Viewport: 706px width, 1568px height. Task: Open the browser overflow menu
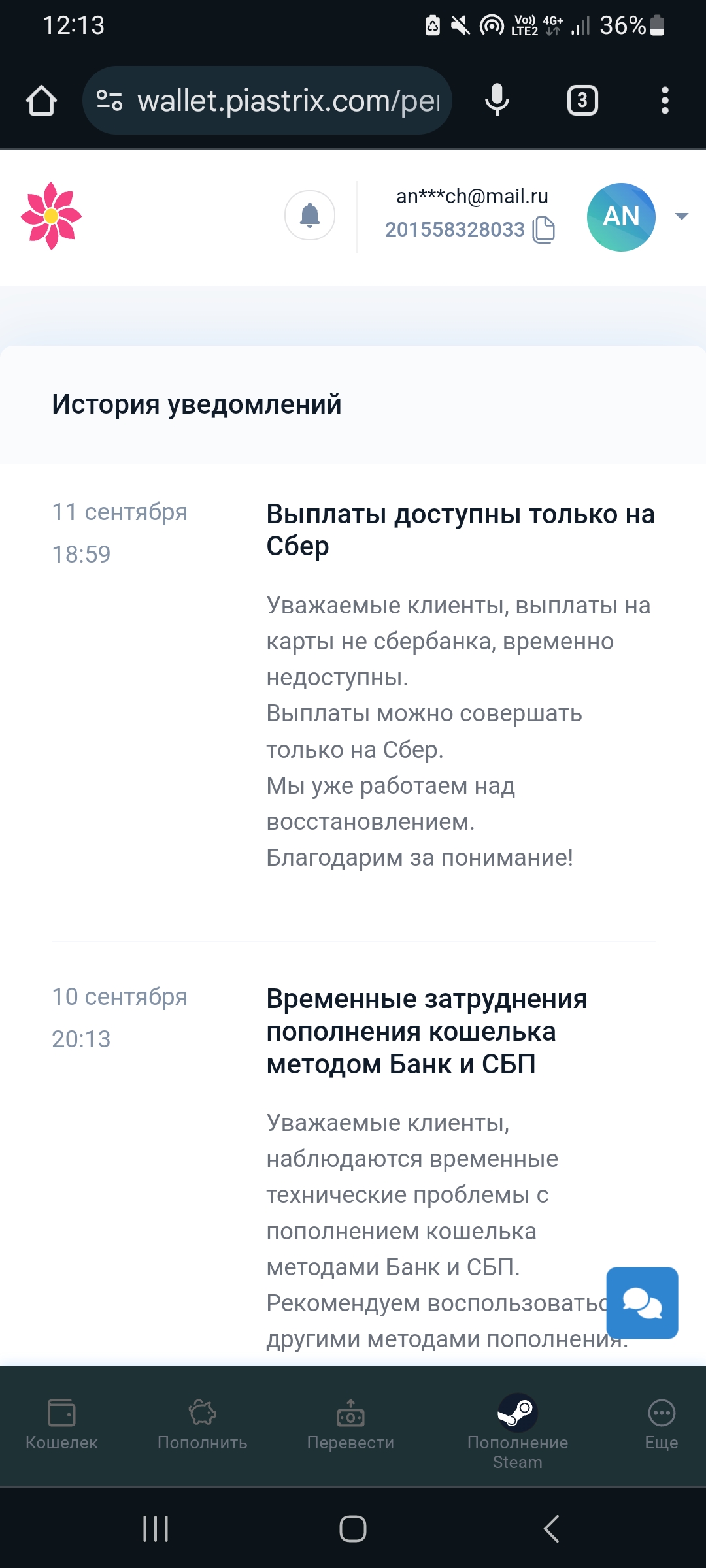tap(665, 101)
